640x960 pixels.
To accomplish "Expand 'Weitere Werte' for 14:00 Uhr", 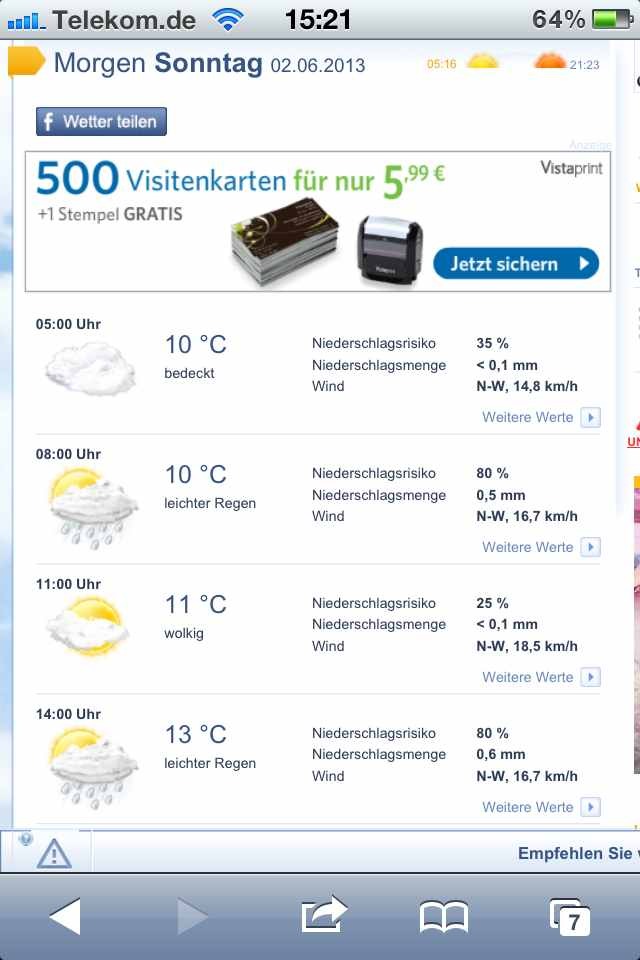I will (x=540, y=807).
